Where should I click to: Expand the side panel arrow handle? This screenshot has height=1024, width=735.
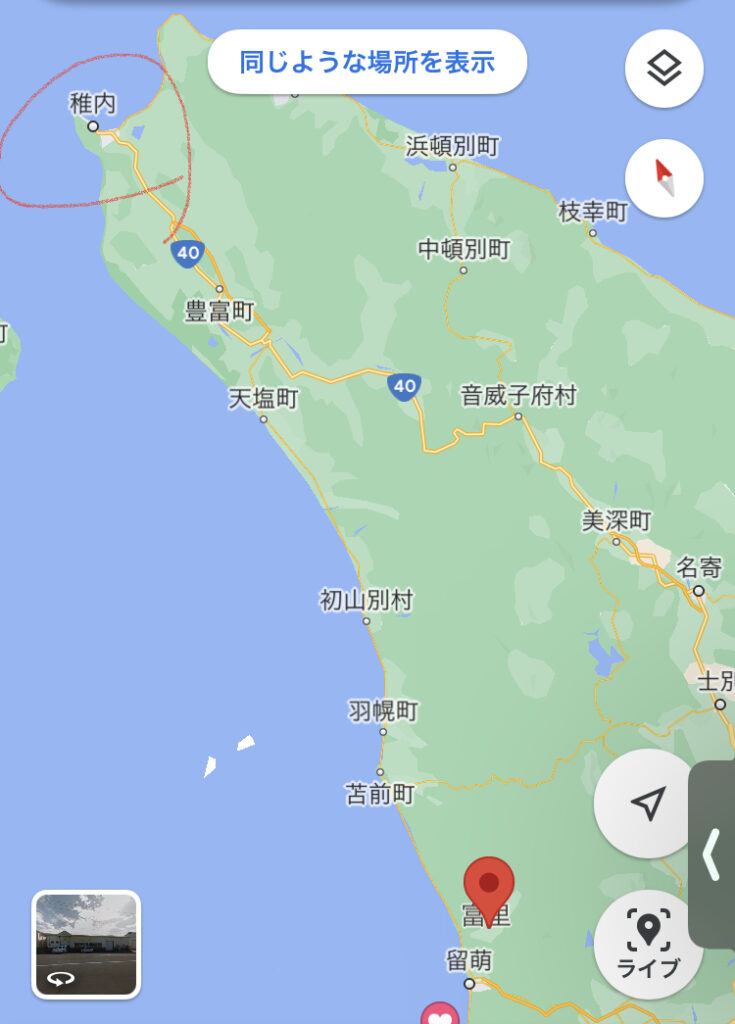pos(713,855)
